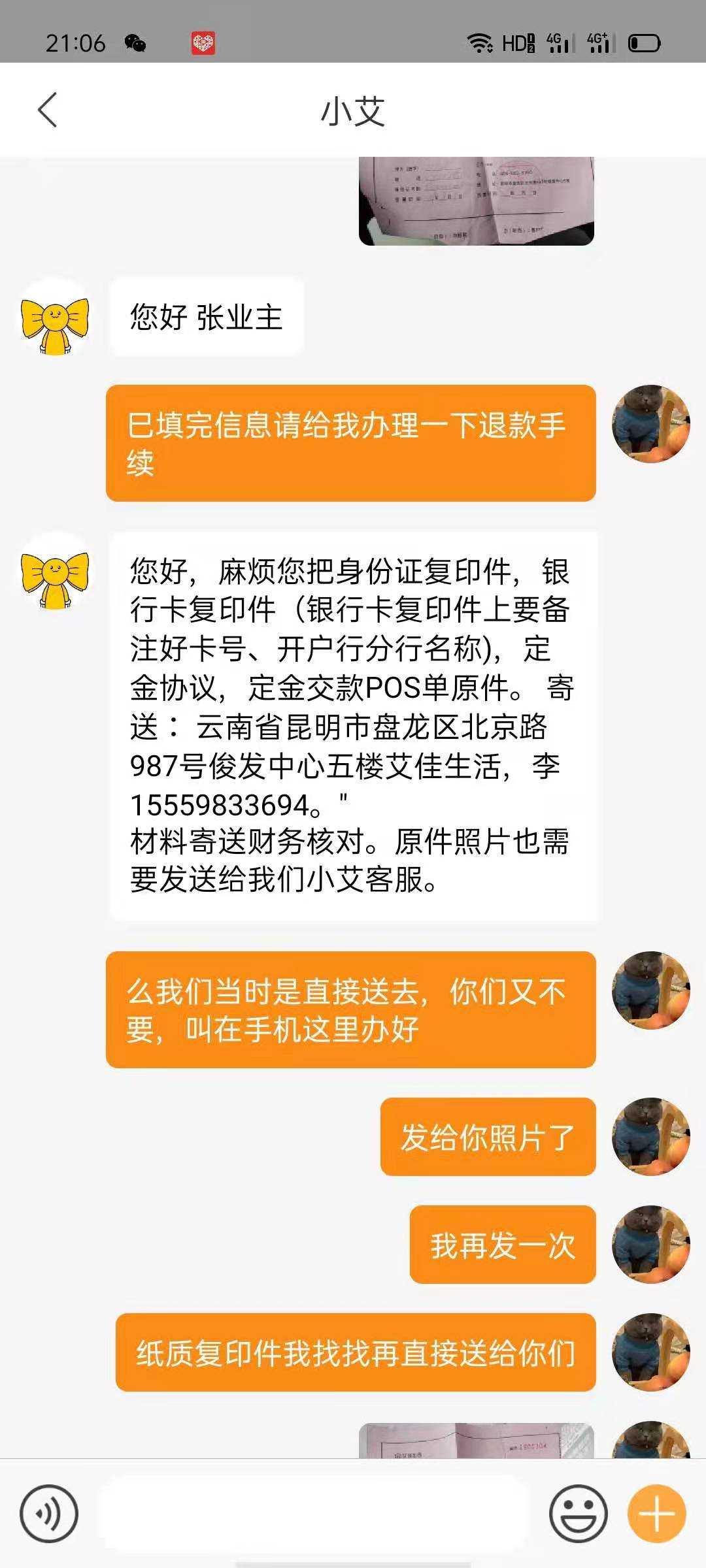Screen dimensions: 706x1568
Task: Switch to voice message input
Action: click(49, 1513)
